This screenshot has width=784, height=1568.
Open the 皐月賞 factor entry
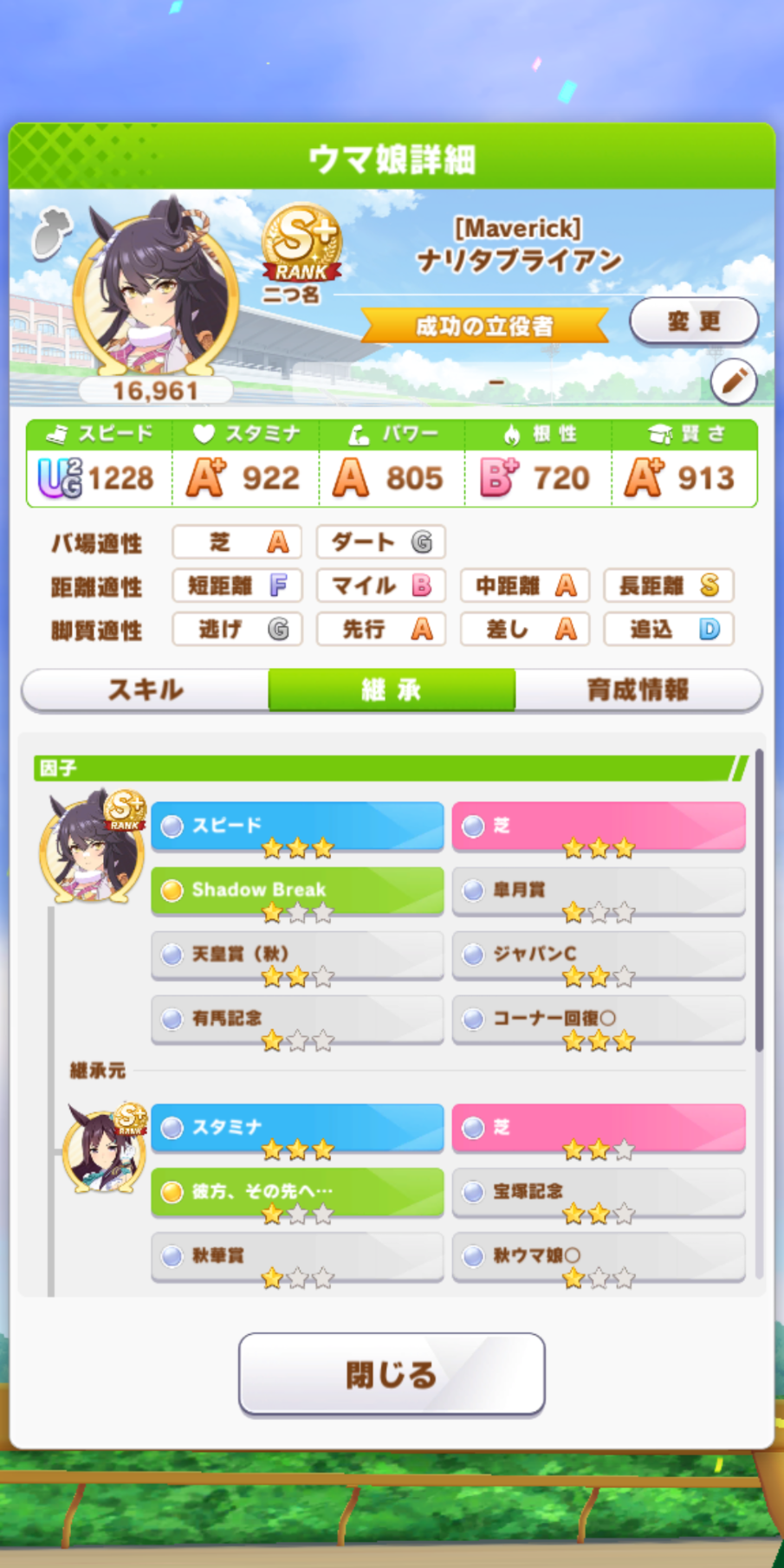pos(599,891)
